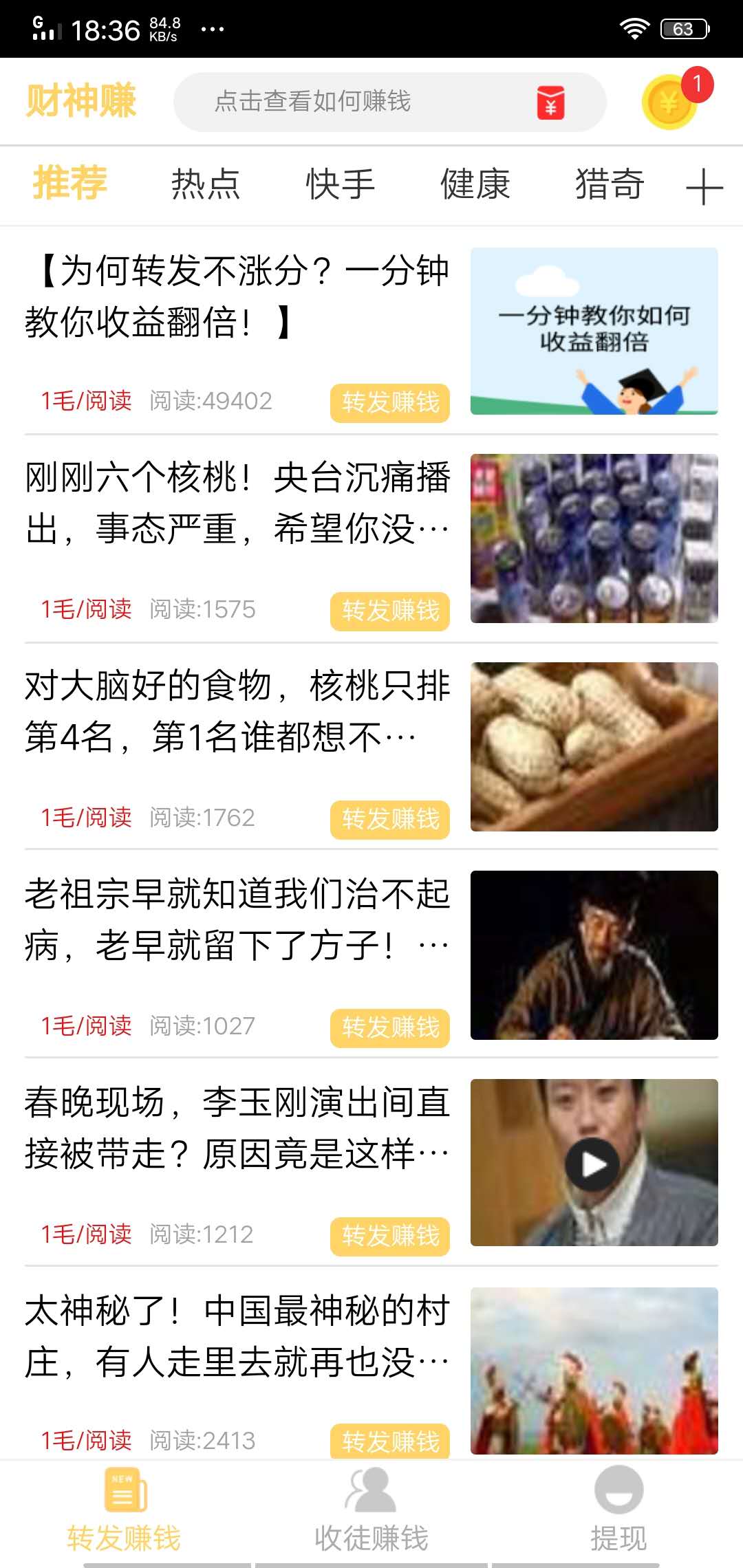The image size is (743, 1568).
Task: Open the 刚刚六个核桃 article
Action: click(x=237, y=503)
